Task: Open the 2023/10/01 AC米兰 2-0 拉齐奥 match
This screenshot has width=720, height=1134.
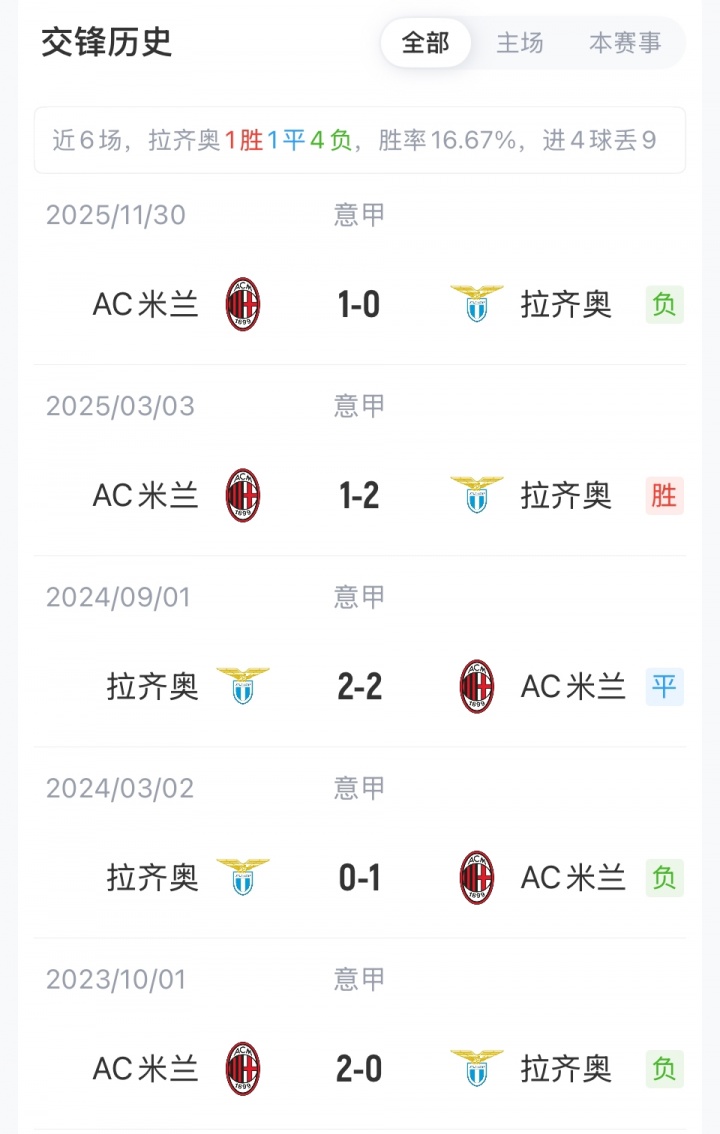Action: click(x=359, y=1068)
